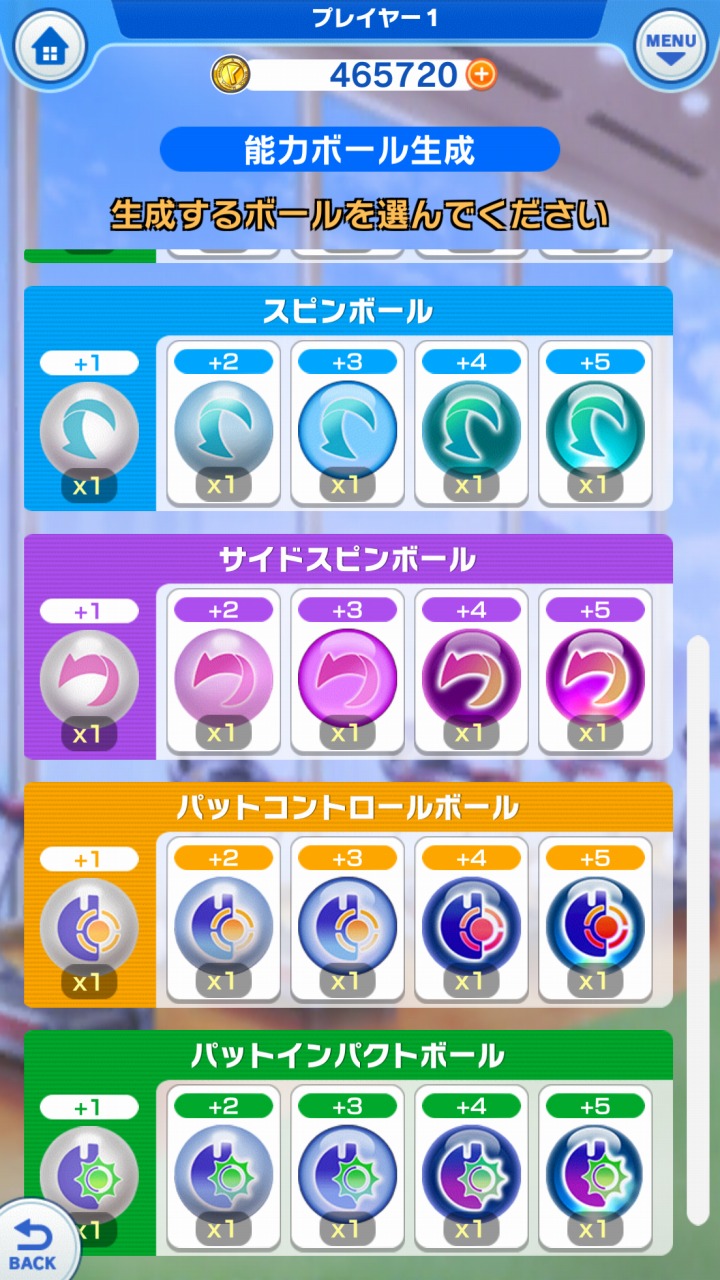
Task: Choose the +3 サイドスピンボール
Action: click(347, 672)
